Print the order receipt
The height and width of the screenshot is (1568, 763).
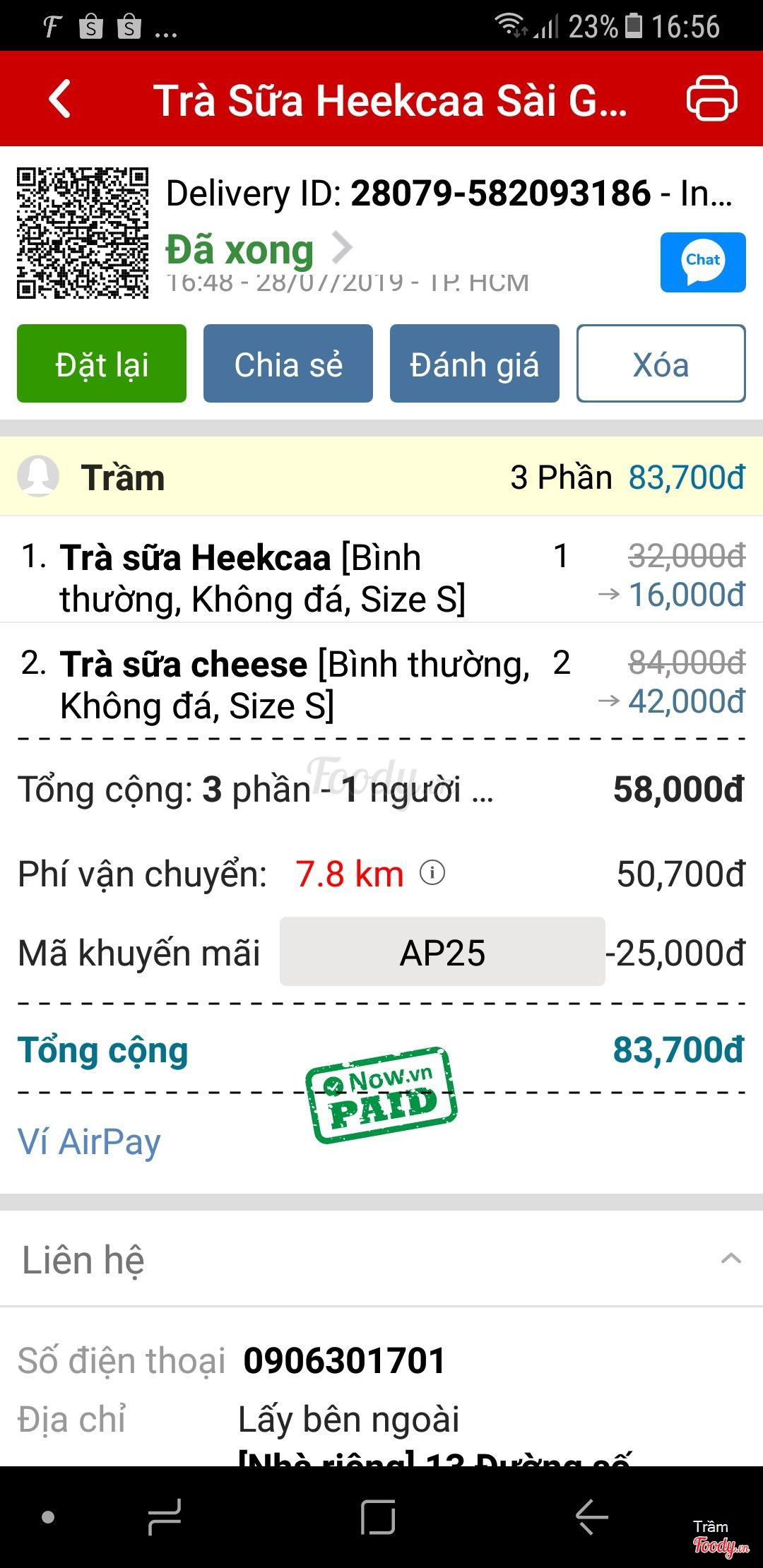point(711,99)
